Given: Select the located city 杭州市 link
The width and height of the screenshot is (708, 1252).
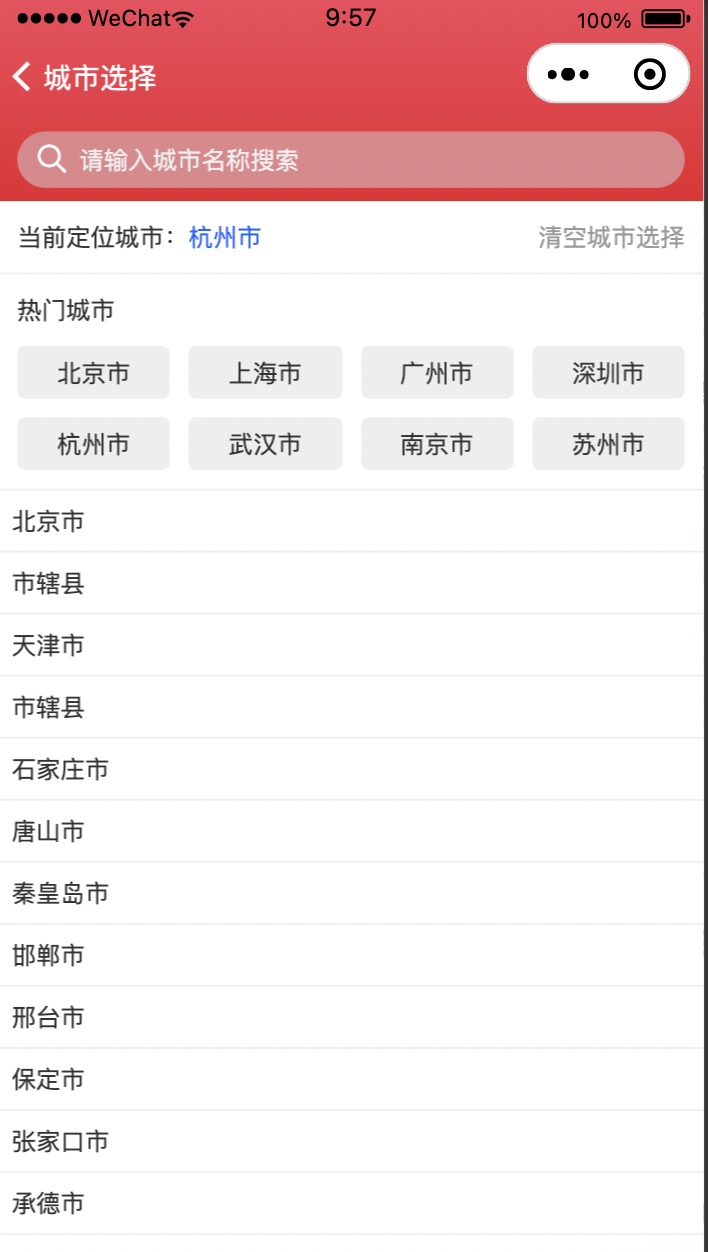Looking at the screenshot, I should pyautogui.click(x=225, y=237).
